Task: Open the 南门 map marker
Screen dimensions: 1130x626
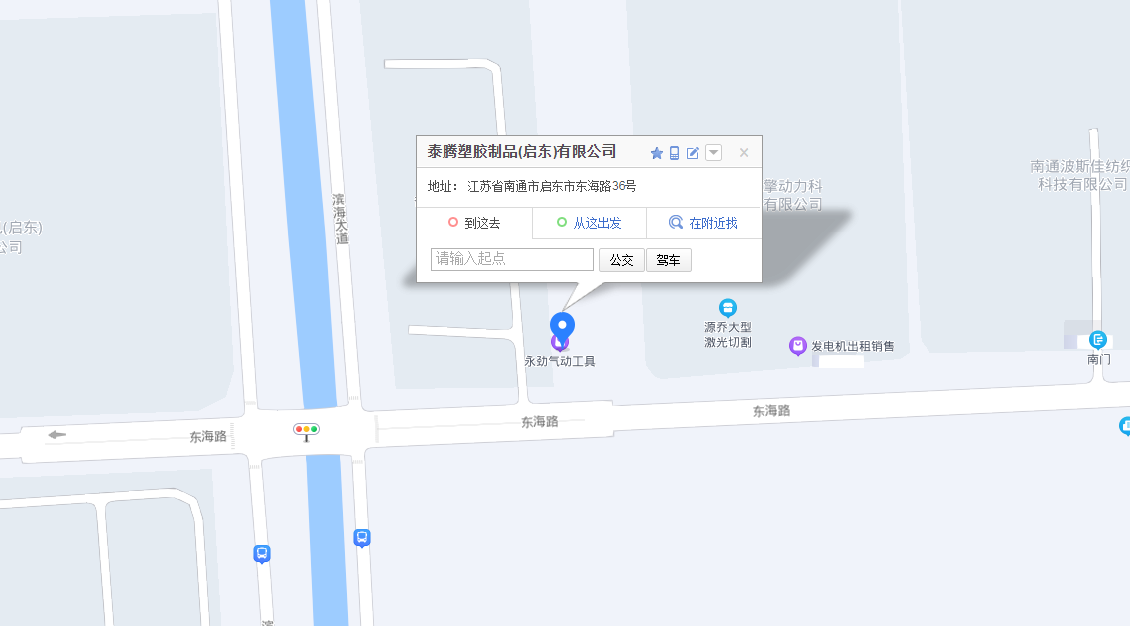Action: click(1098, 340)
